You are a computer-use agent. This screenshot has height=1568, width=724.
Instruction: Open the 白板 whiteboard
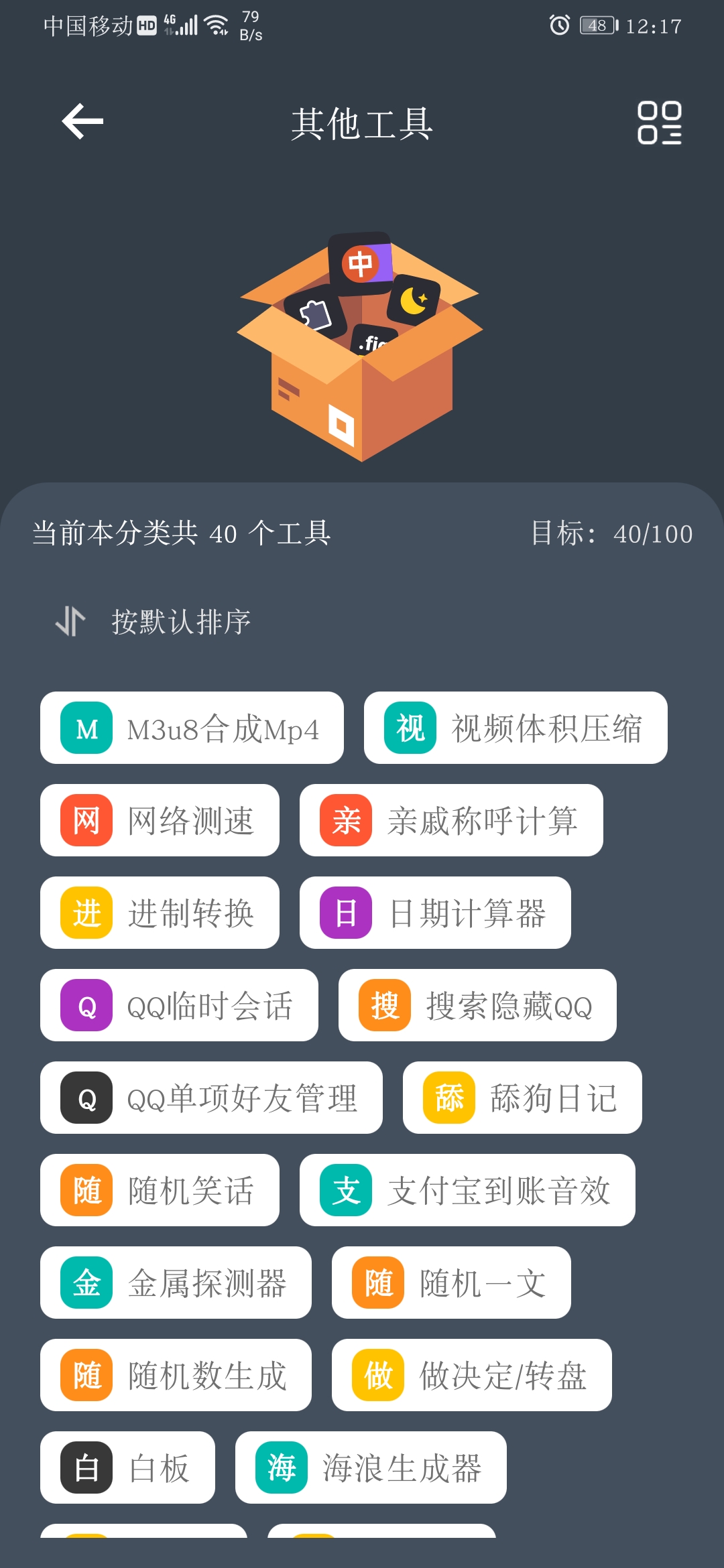(x=127, y=1467)
